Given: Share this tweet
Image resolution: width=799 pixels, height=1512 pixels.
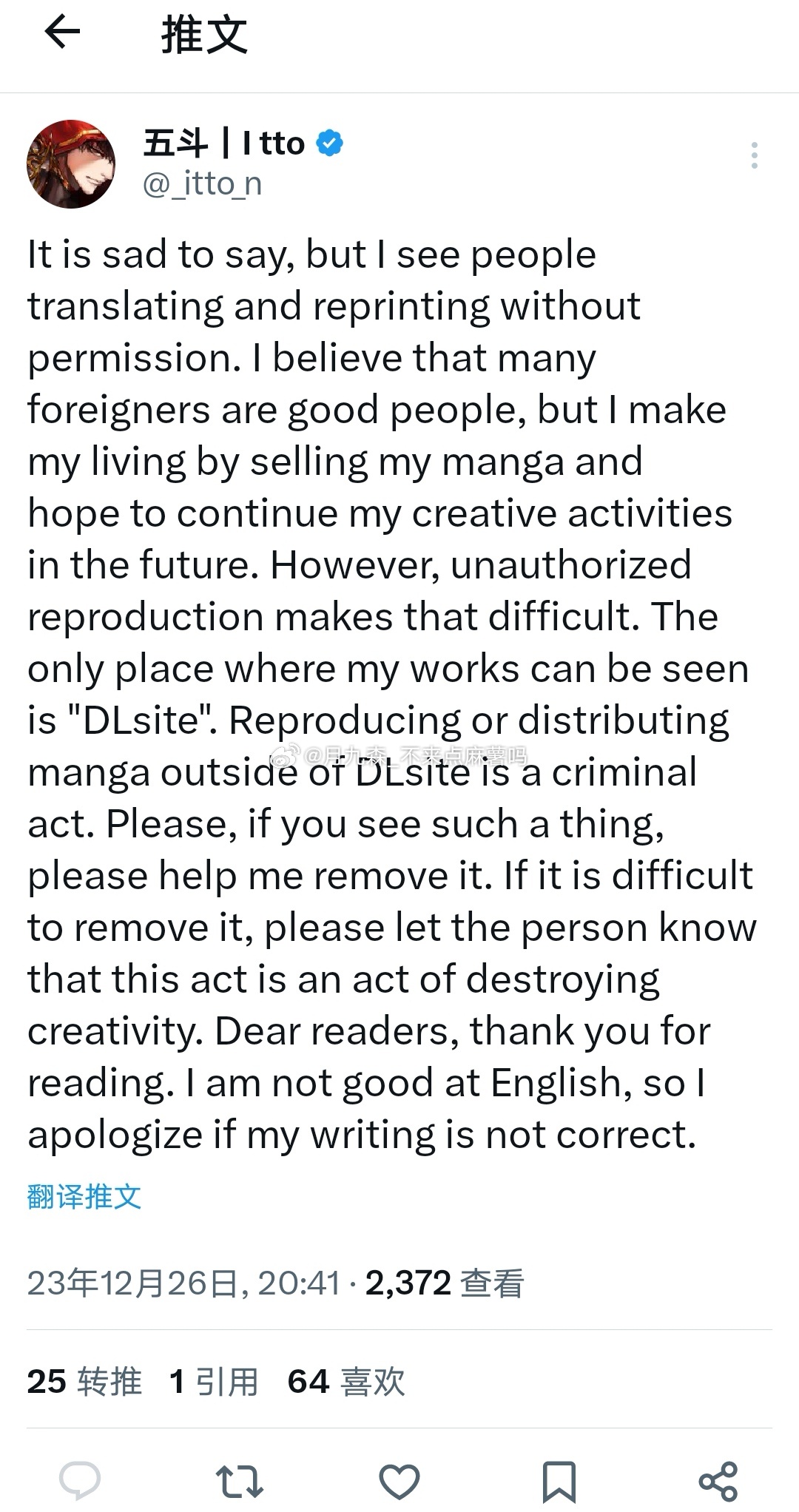Looking at the screenshot, I should (x=718, y=1480).
